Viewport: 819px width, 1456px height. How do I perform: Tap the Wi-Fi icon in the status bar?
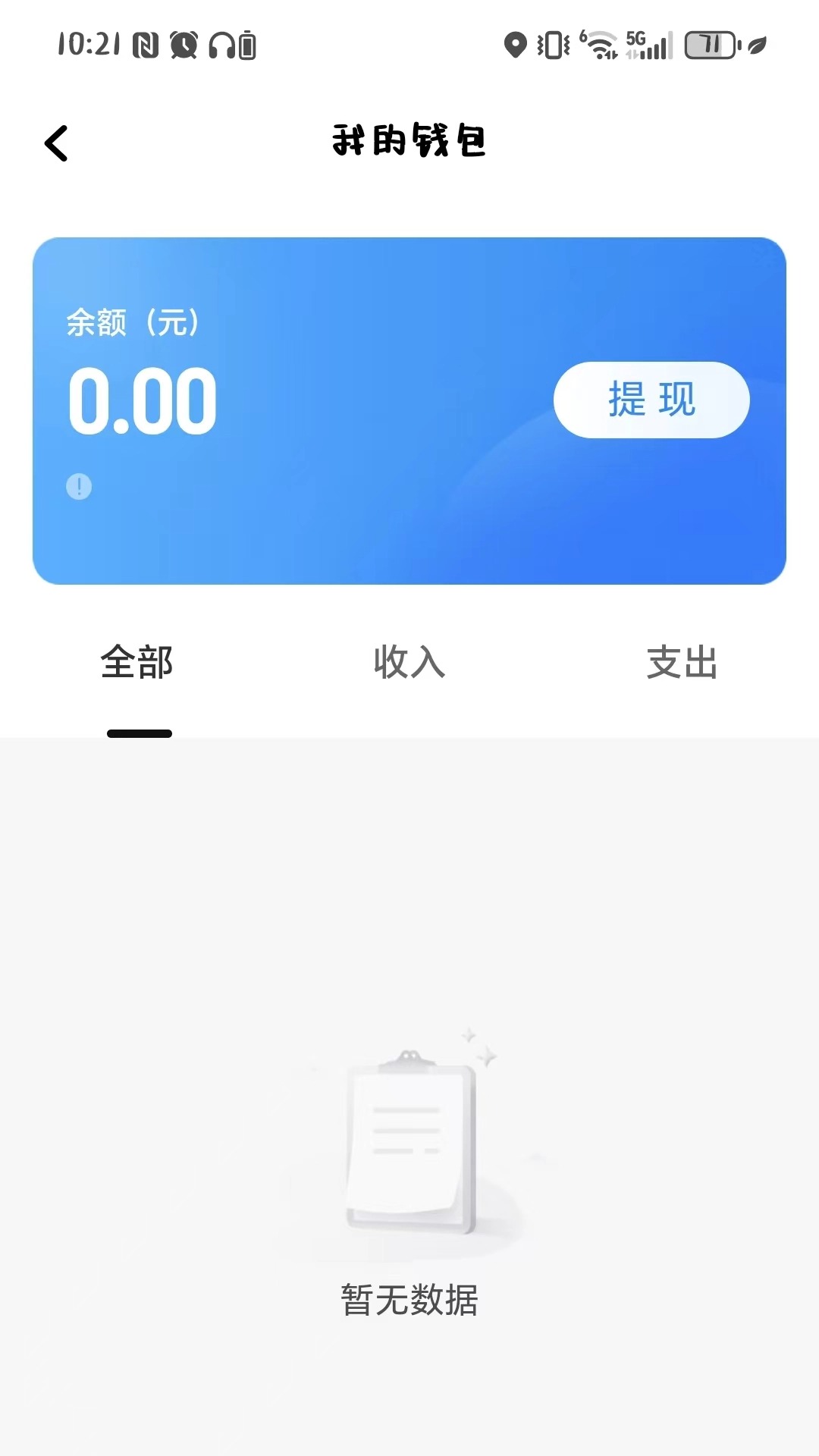click(599, 43)
